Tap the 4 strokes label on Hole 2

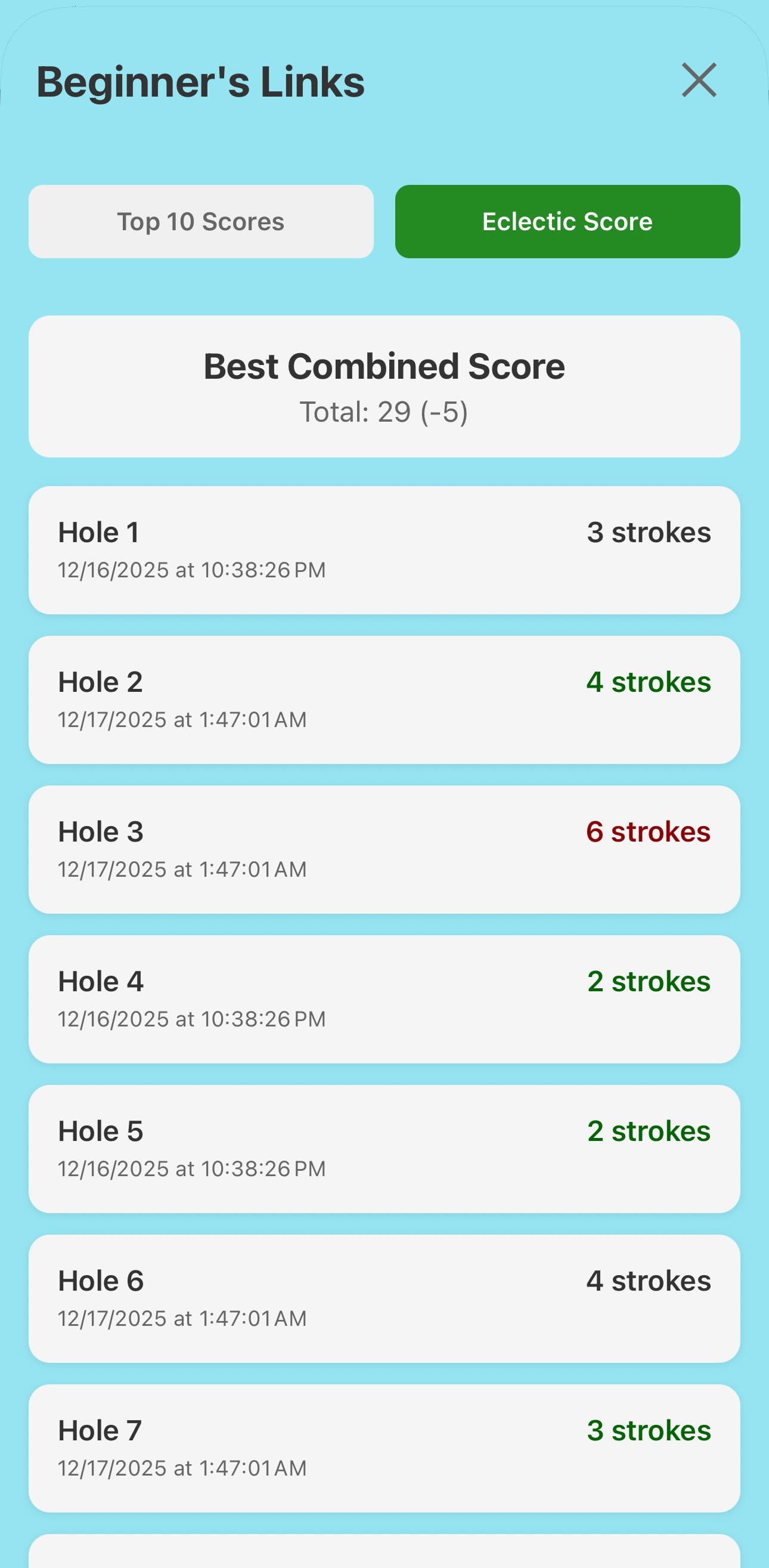coord(649,681)
